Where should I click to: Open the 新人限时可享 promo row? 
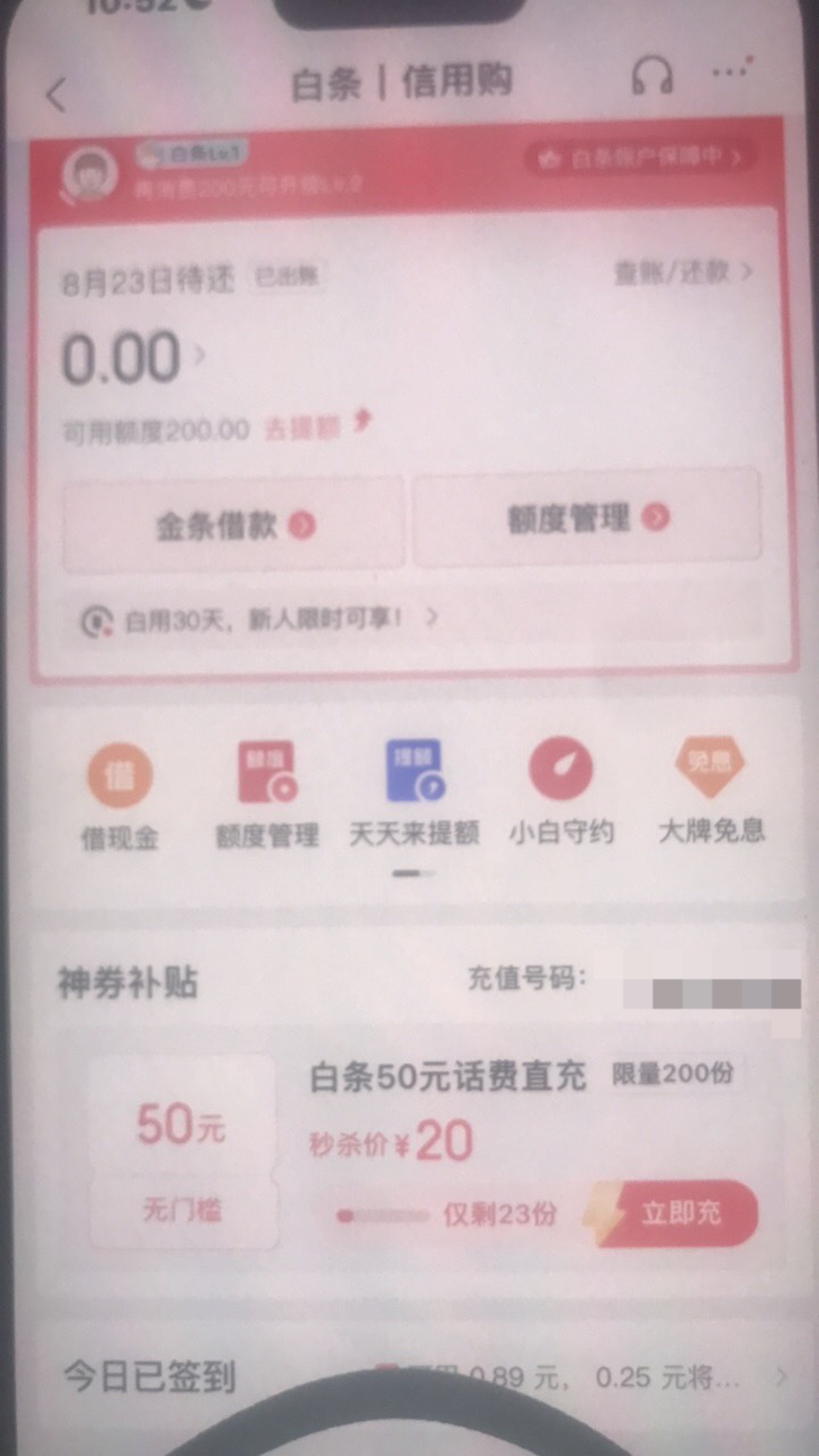click(x=258, y=620)
